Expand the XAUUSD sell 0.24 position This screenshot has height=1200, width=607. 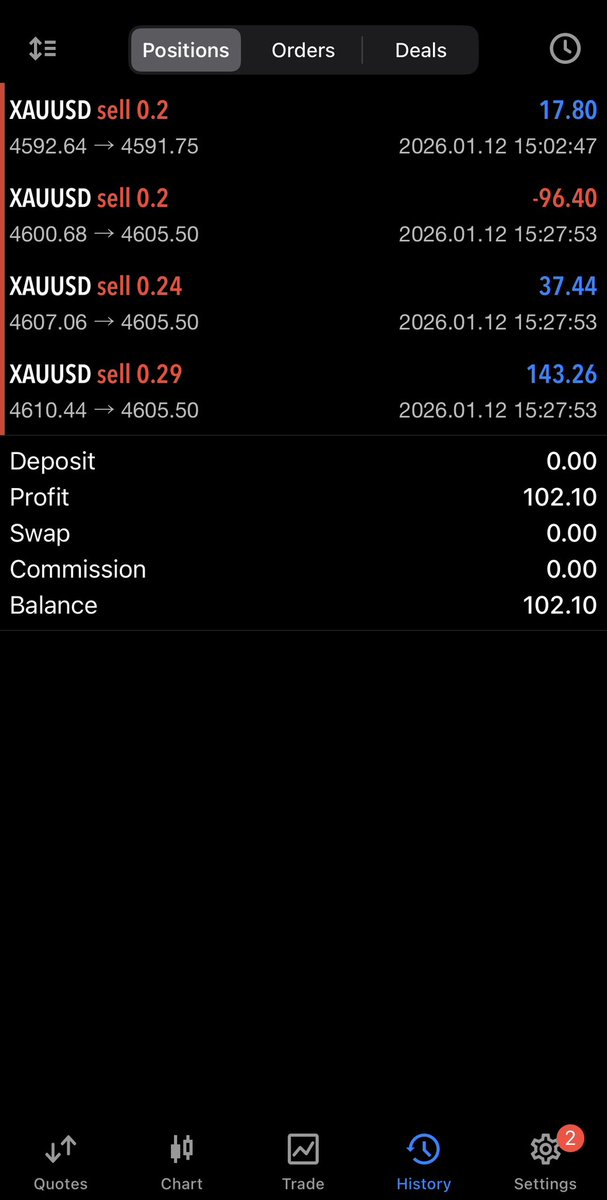click(303, 303)
